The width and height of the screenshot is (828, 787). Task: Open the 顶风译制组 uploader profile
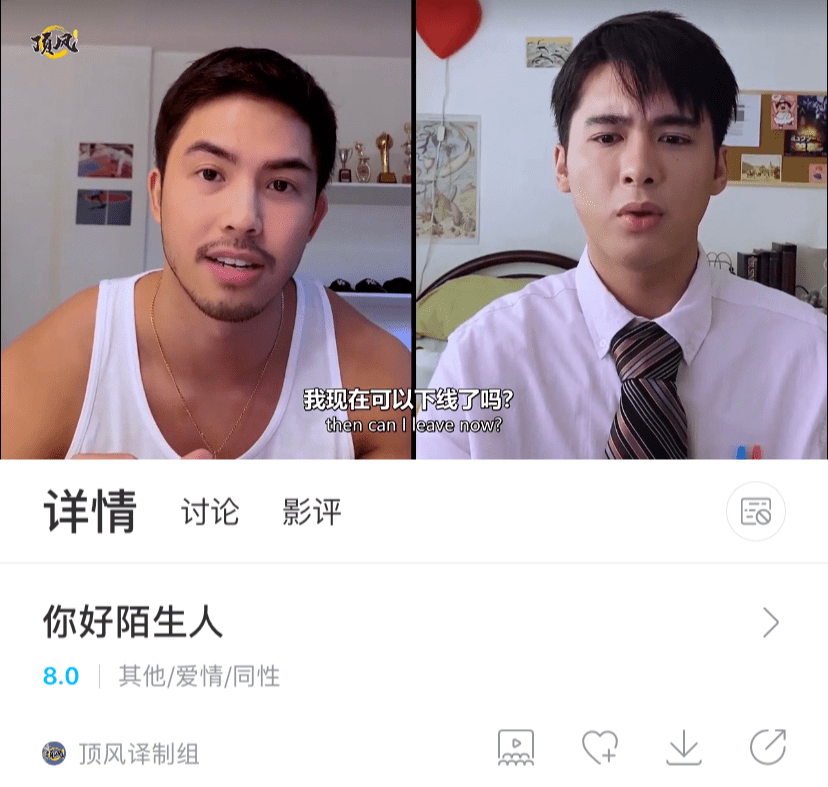click(121, 754)
